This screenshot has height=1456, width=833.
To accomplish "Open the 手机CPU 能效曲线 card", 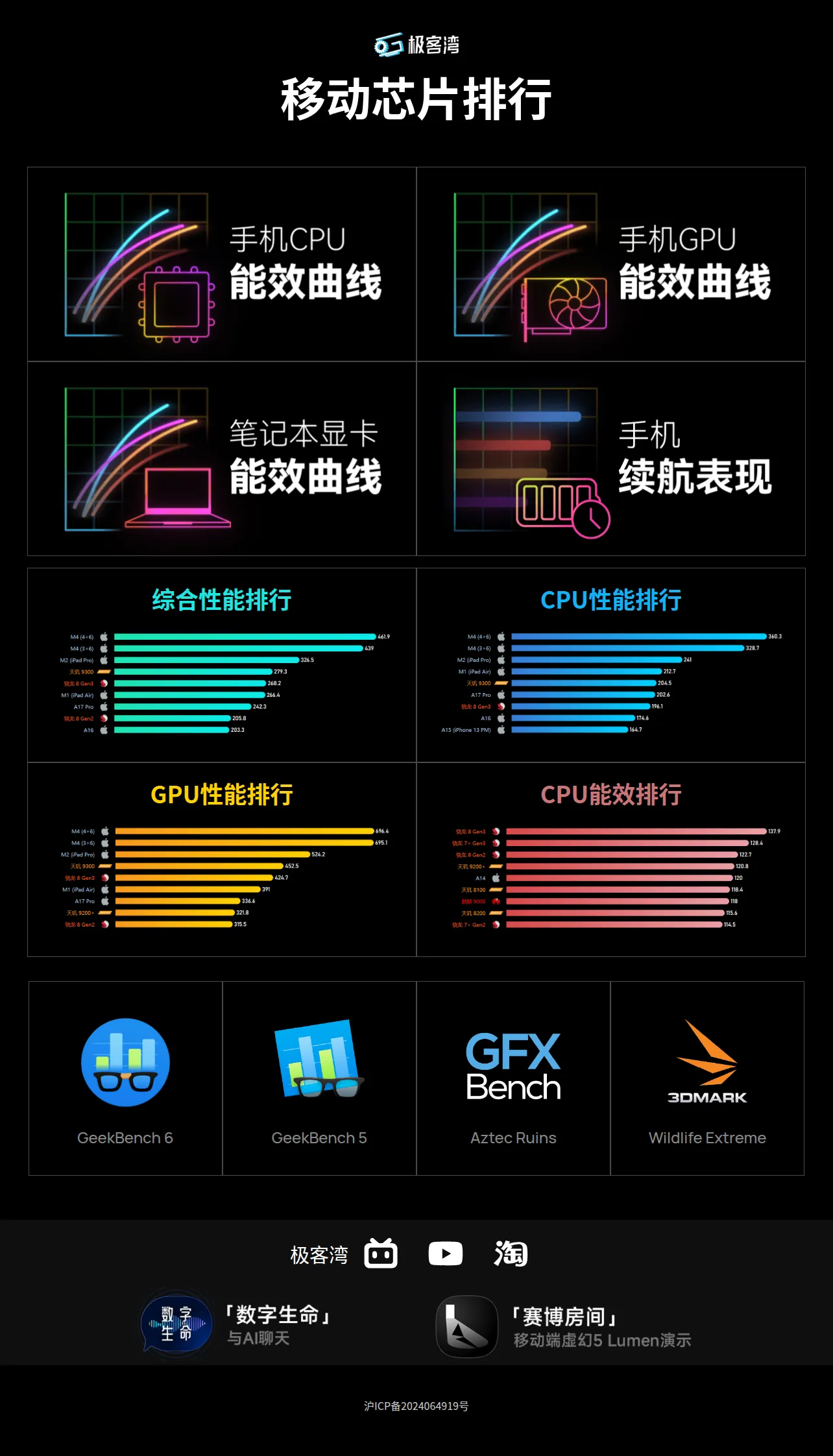I will pos(222,264).
